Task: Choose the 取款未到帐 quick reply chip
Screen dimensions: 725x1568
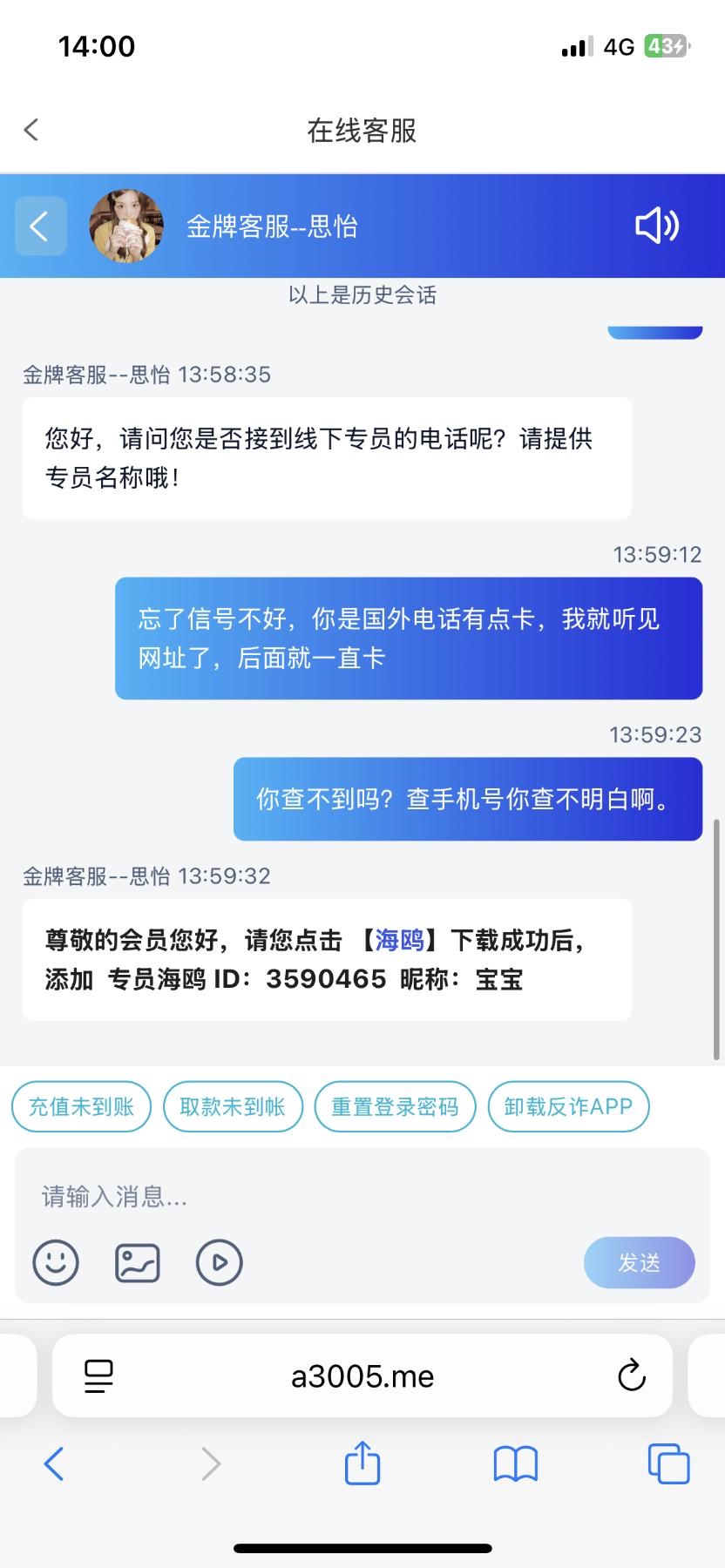Action: pos(233,1106)
